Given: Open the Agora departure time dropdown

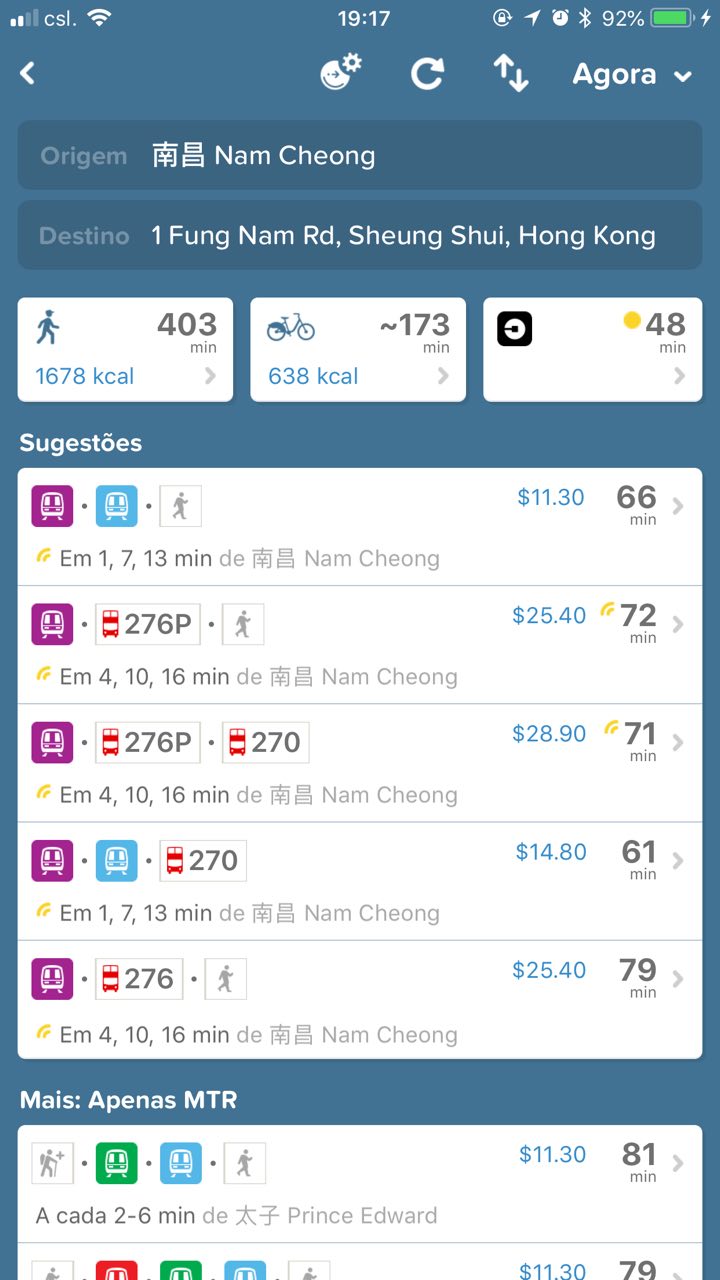Looking at the screenshot, I should tap(631, 75).
